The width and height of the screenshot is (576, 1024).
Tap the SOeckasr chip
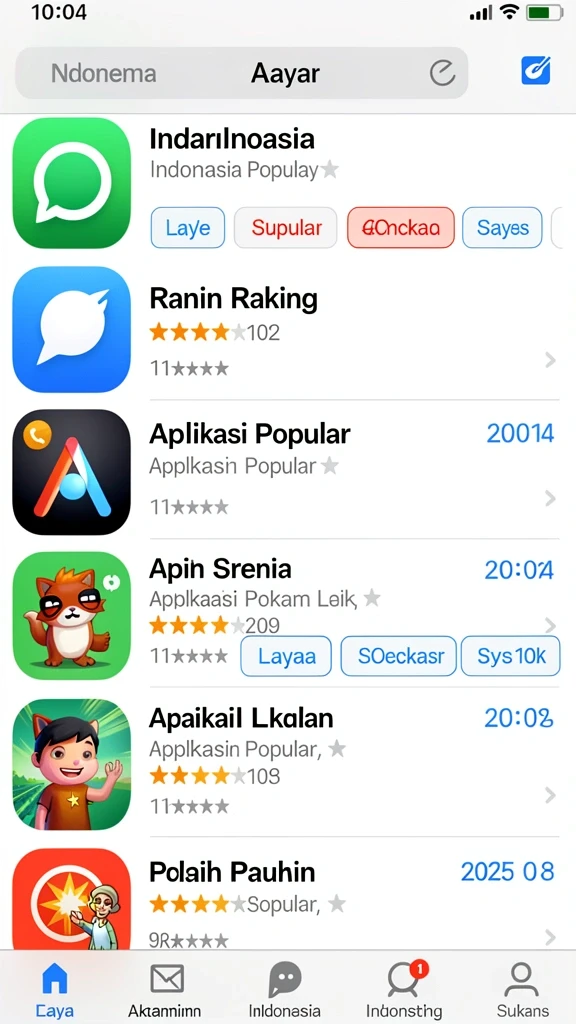click(x=398, y=656)
